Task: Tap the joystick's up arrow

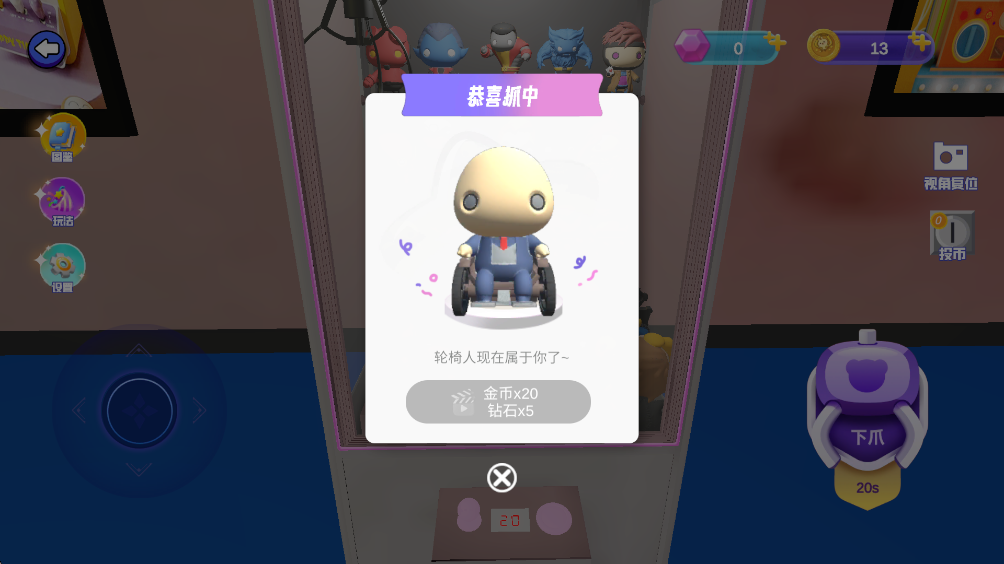Action: (x=139, y=352)
